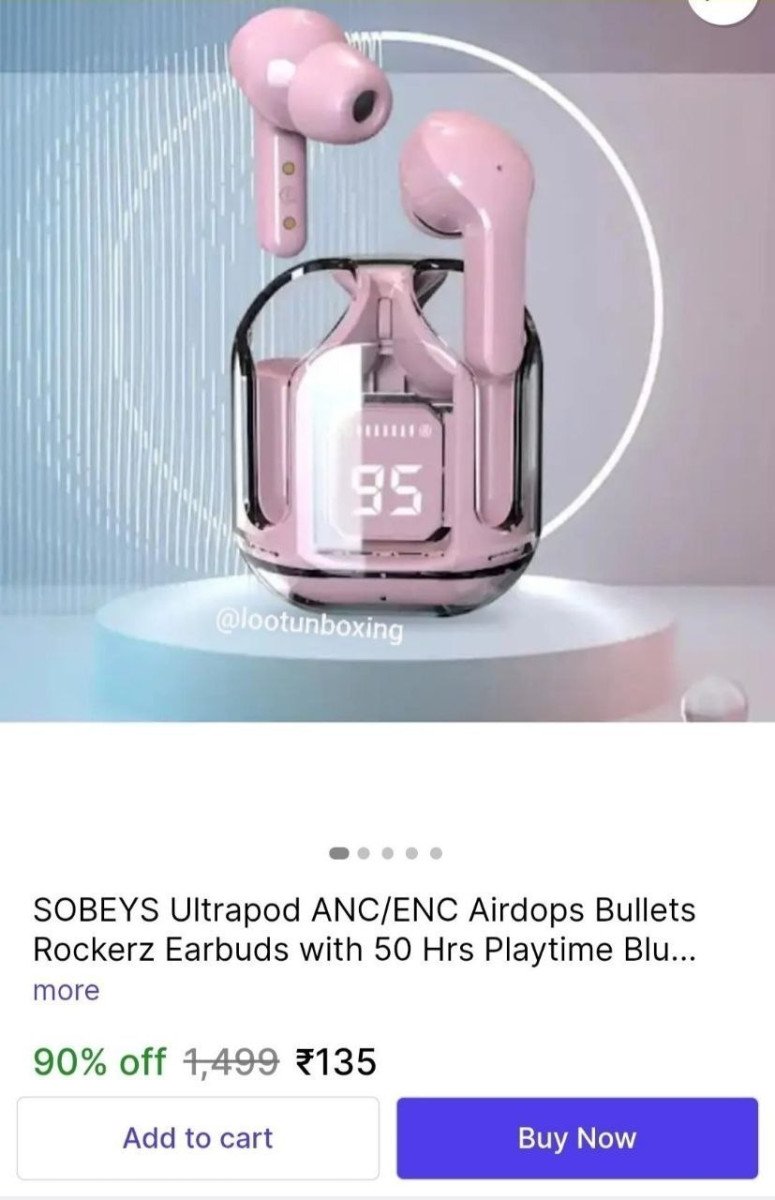
Task: Expand the product title with more
Action: [x=66, y=991]
